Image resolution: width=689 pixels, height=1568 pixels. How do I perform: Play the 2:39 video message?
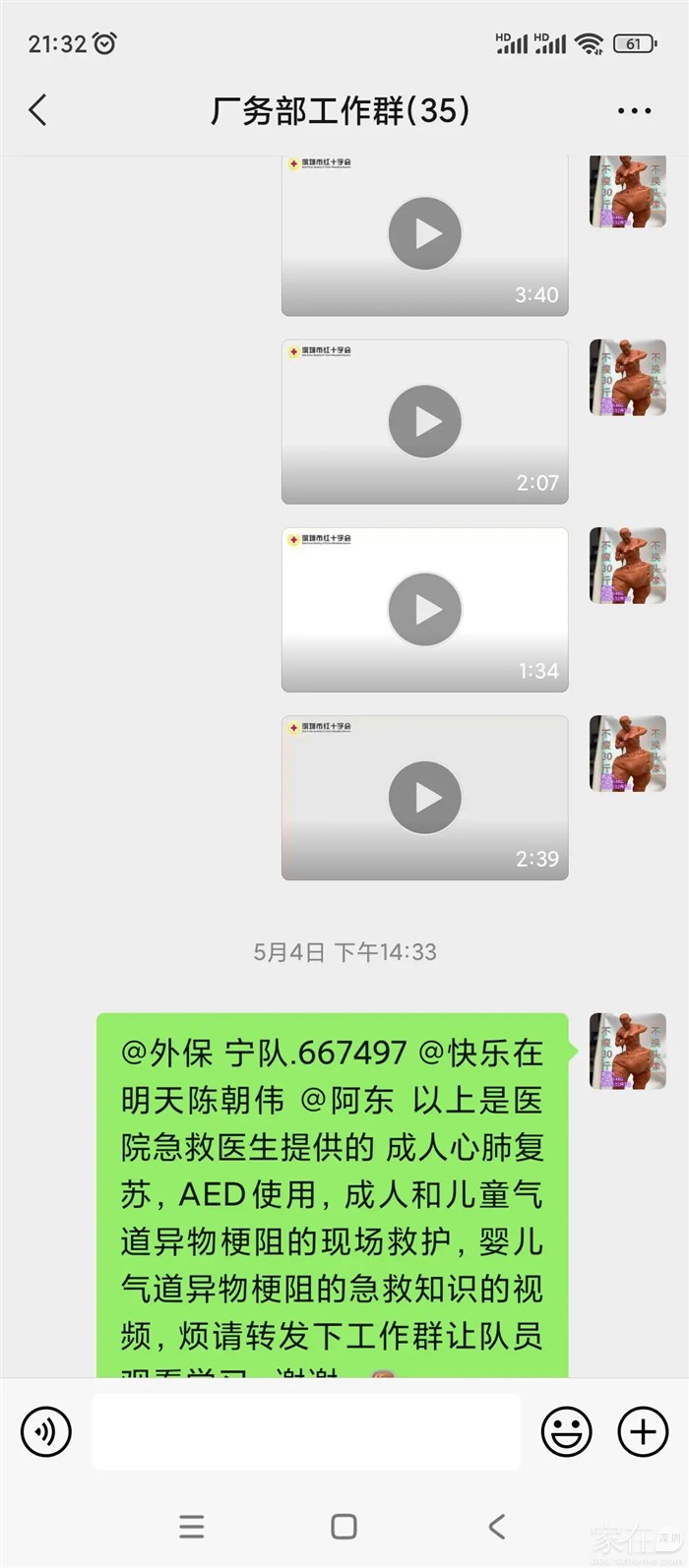(424, 798)
